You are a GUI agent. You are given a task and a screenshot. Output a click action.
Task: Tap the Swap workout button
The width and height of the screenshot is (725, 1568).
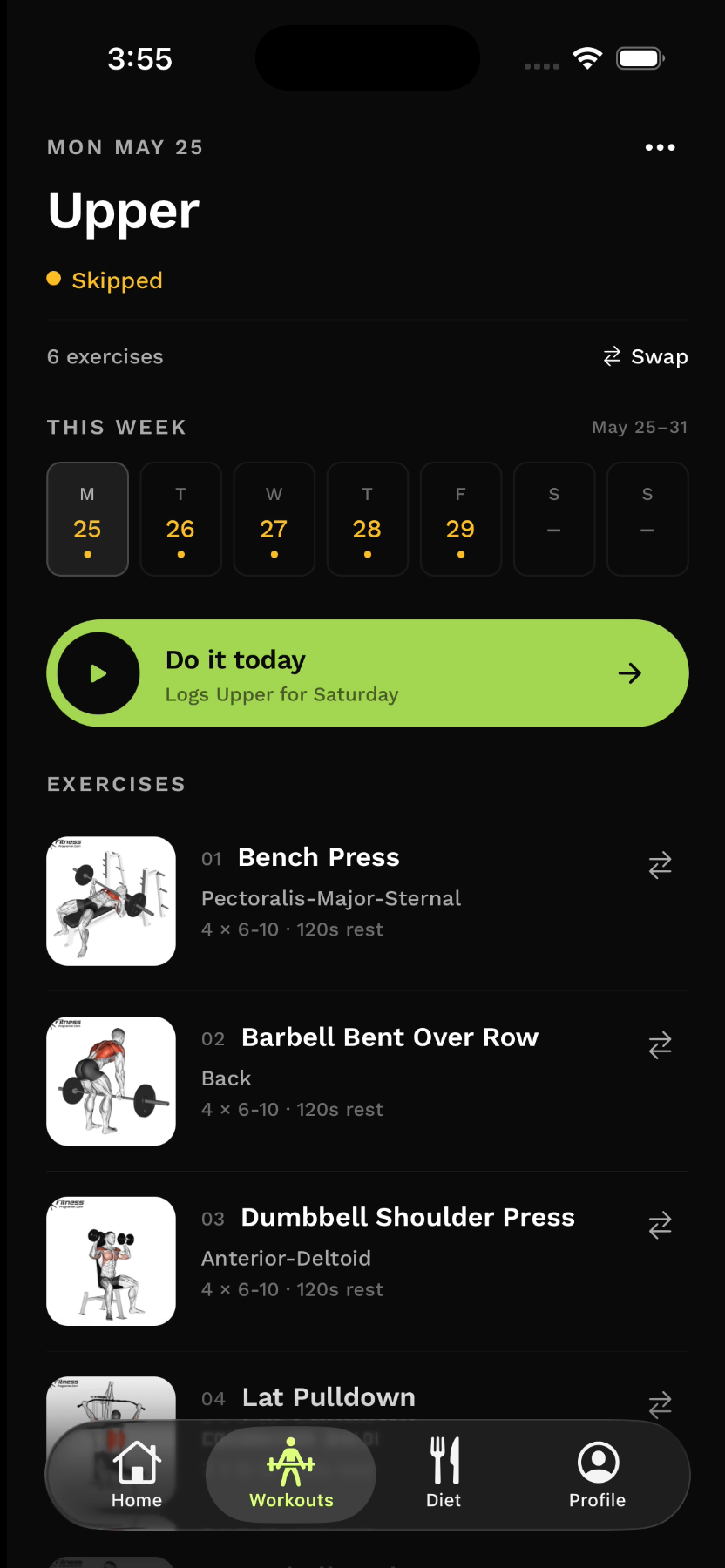pos(646,356)
